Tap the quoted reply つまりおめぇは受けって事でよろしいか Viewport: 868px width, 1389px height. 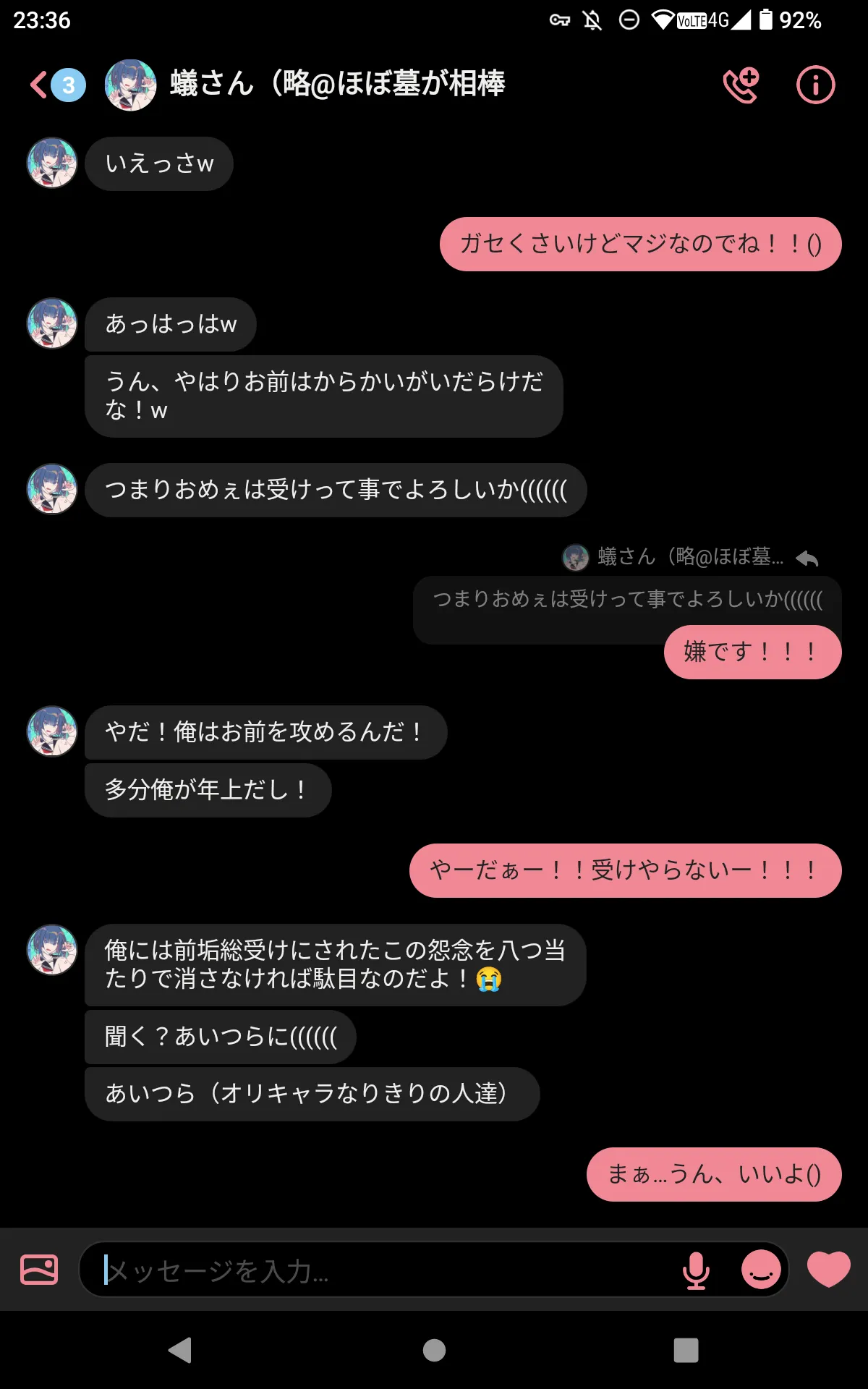tap(626, 600)
